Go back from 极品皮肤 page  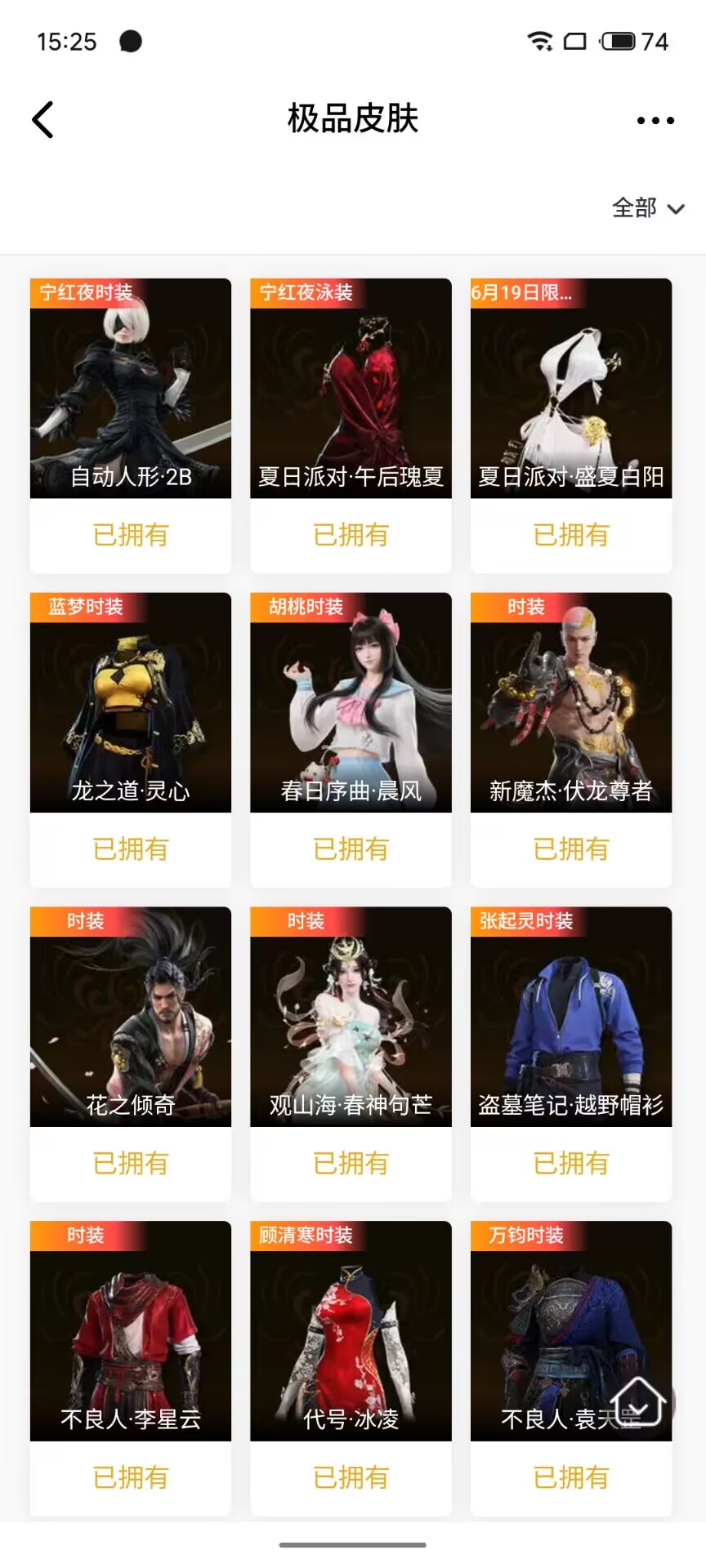coord(43,120)
